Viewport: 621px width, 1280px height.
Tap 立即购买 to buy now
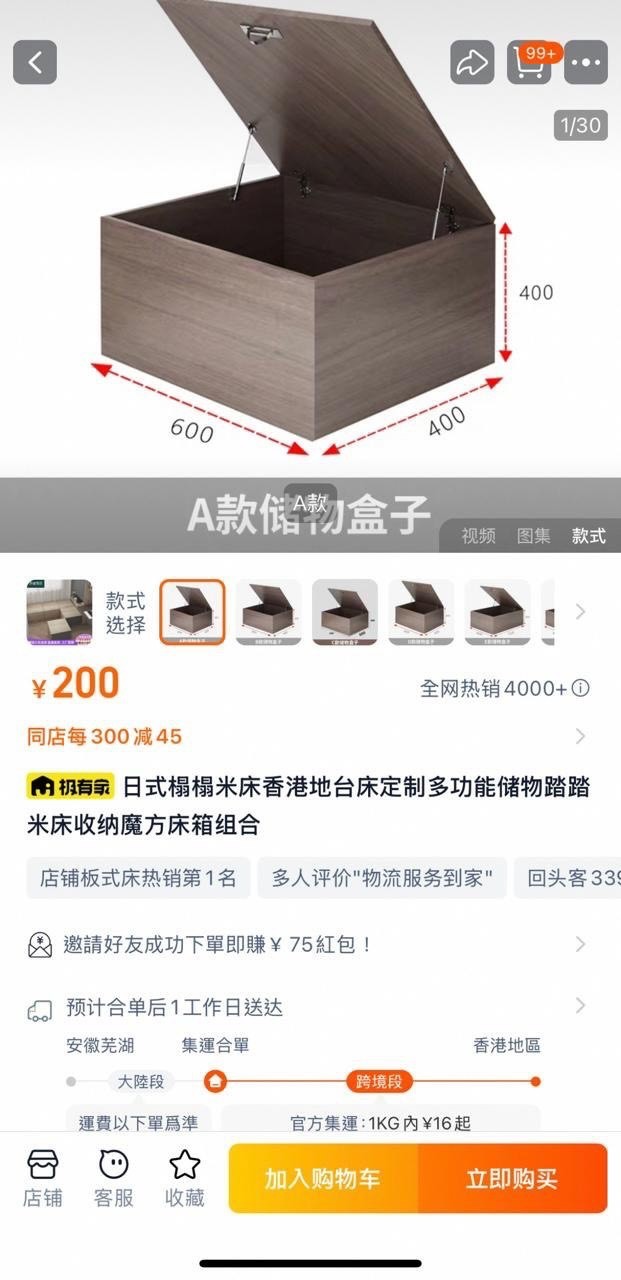(x=512, y=1178)
